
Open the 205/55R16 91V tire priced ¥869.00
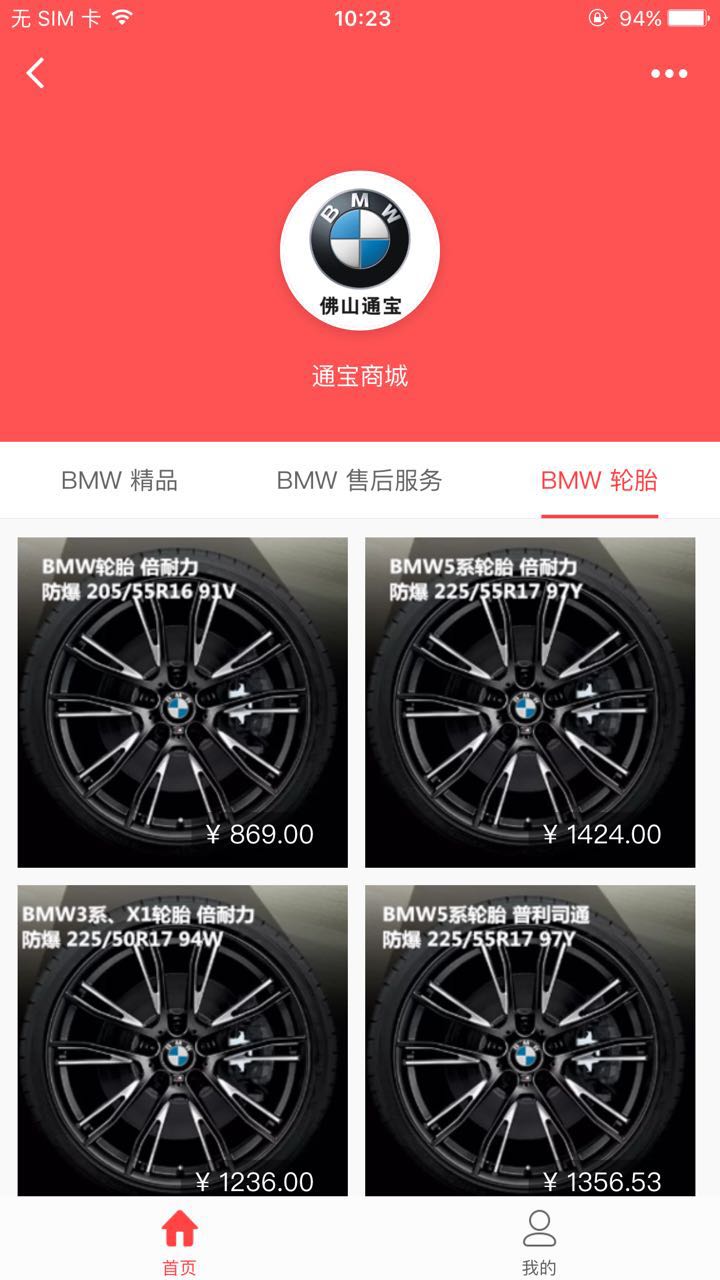pos(183,702)
